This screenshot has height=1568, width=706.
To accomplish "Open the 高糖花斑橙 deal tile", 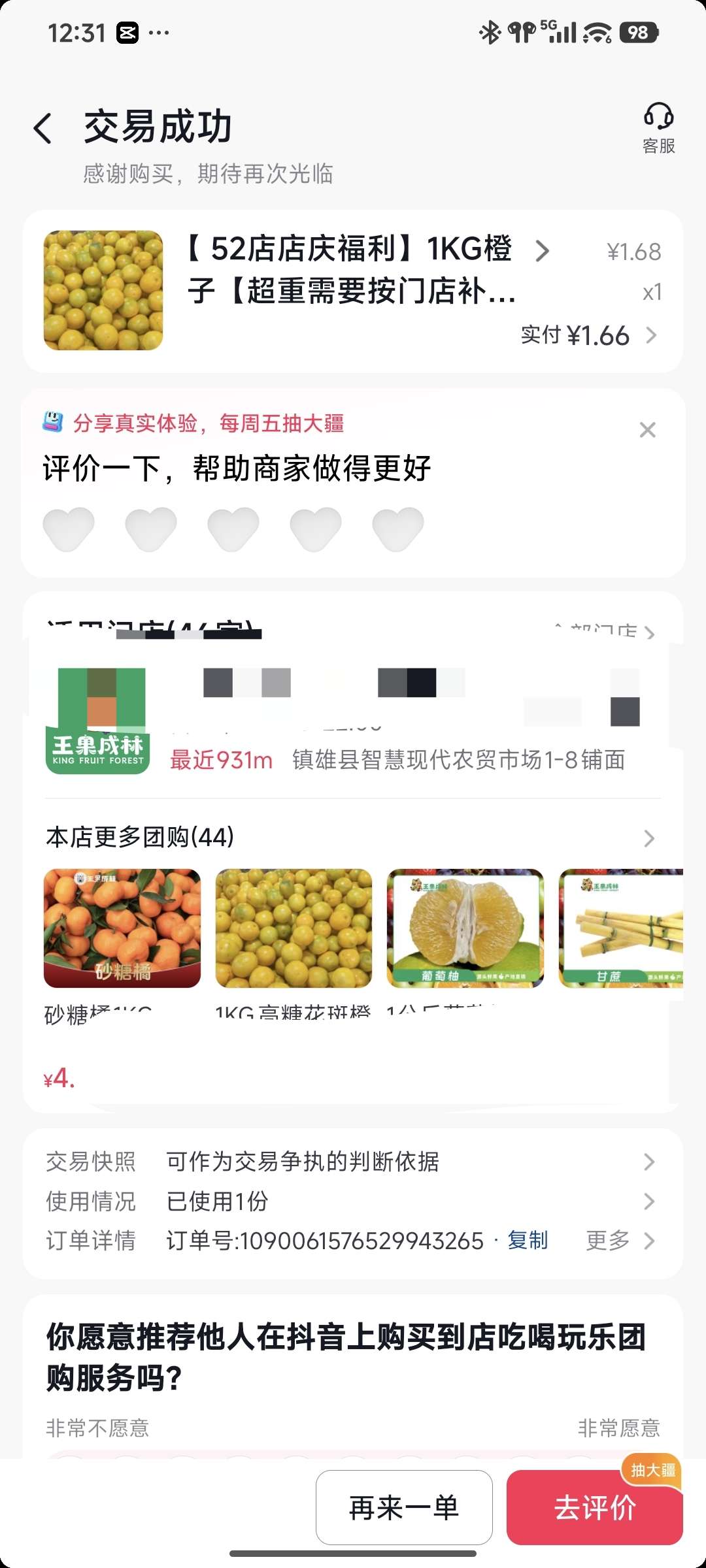I will pos(294,928).
